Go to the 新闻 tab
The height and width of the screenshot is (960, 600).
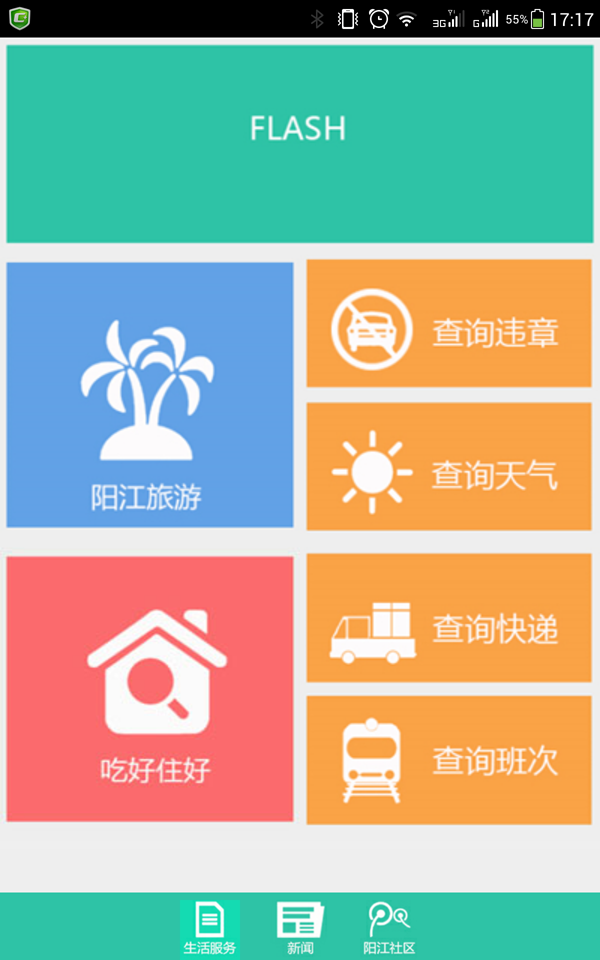point(300,928)
